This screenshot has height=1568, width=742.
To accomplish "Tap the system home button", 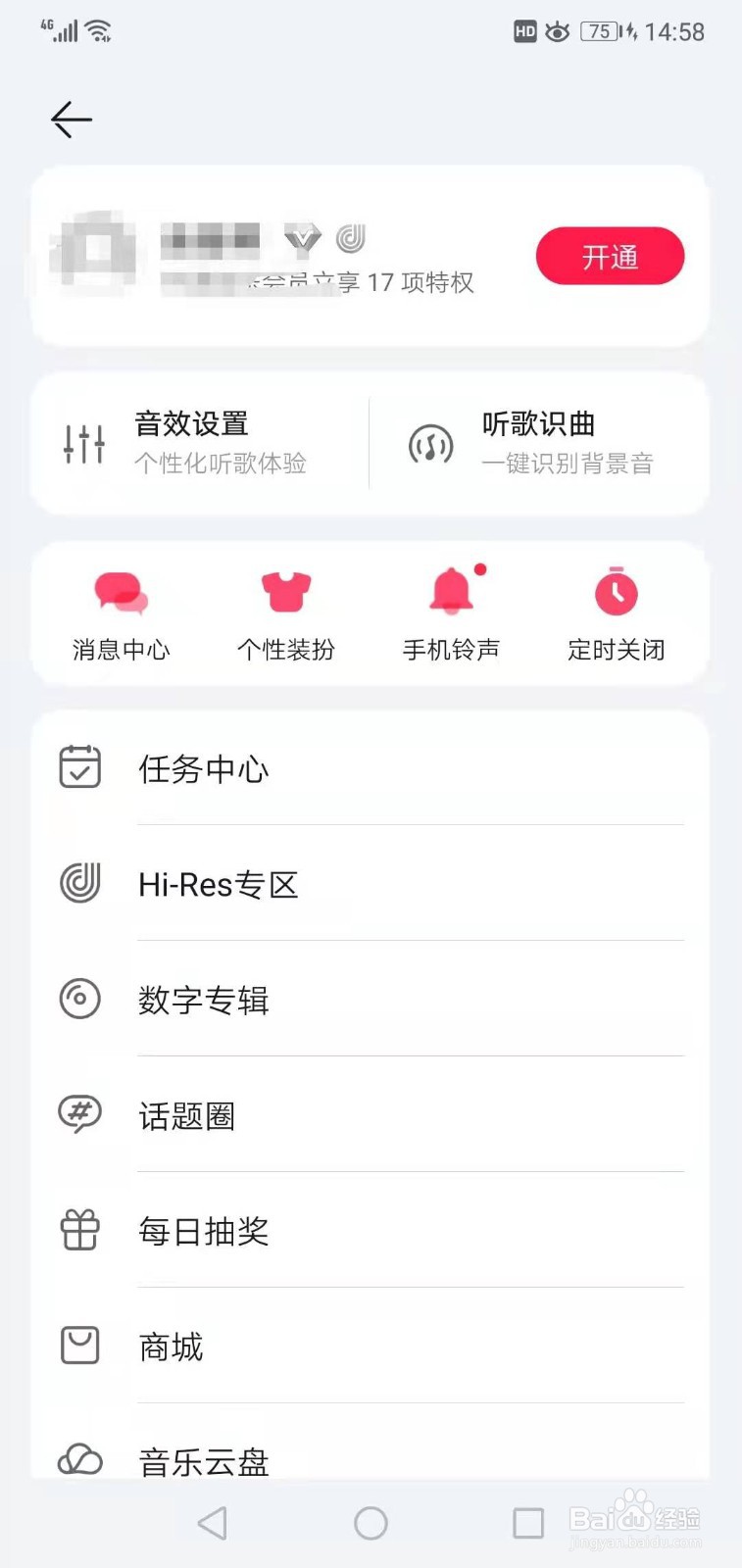I will click(371, 1523).
